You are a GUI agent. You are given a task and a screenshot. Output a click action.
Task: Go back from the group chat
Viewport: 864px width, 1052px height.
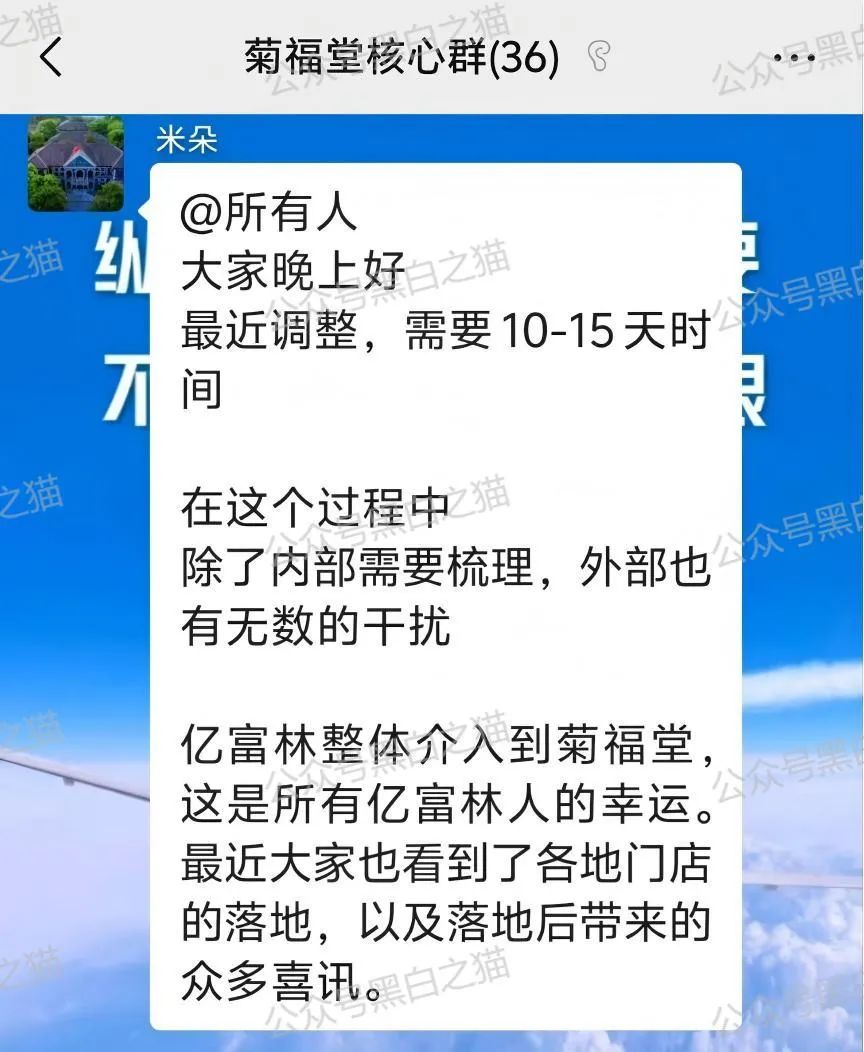click(x=50, y=58)
